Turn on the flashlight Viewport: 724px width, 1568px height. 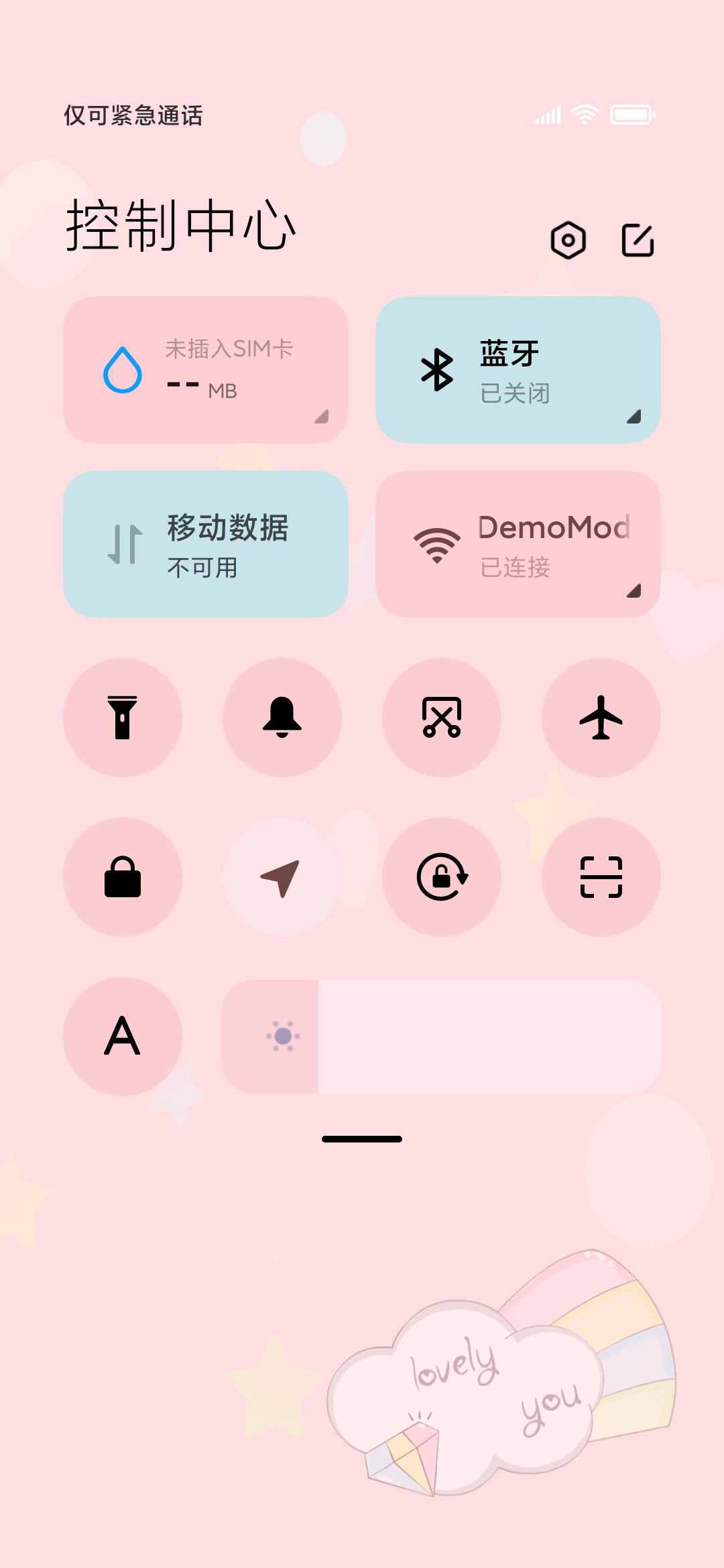(123, 718)
